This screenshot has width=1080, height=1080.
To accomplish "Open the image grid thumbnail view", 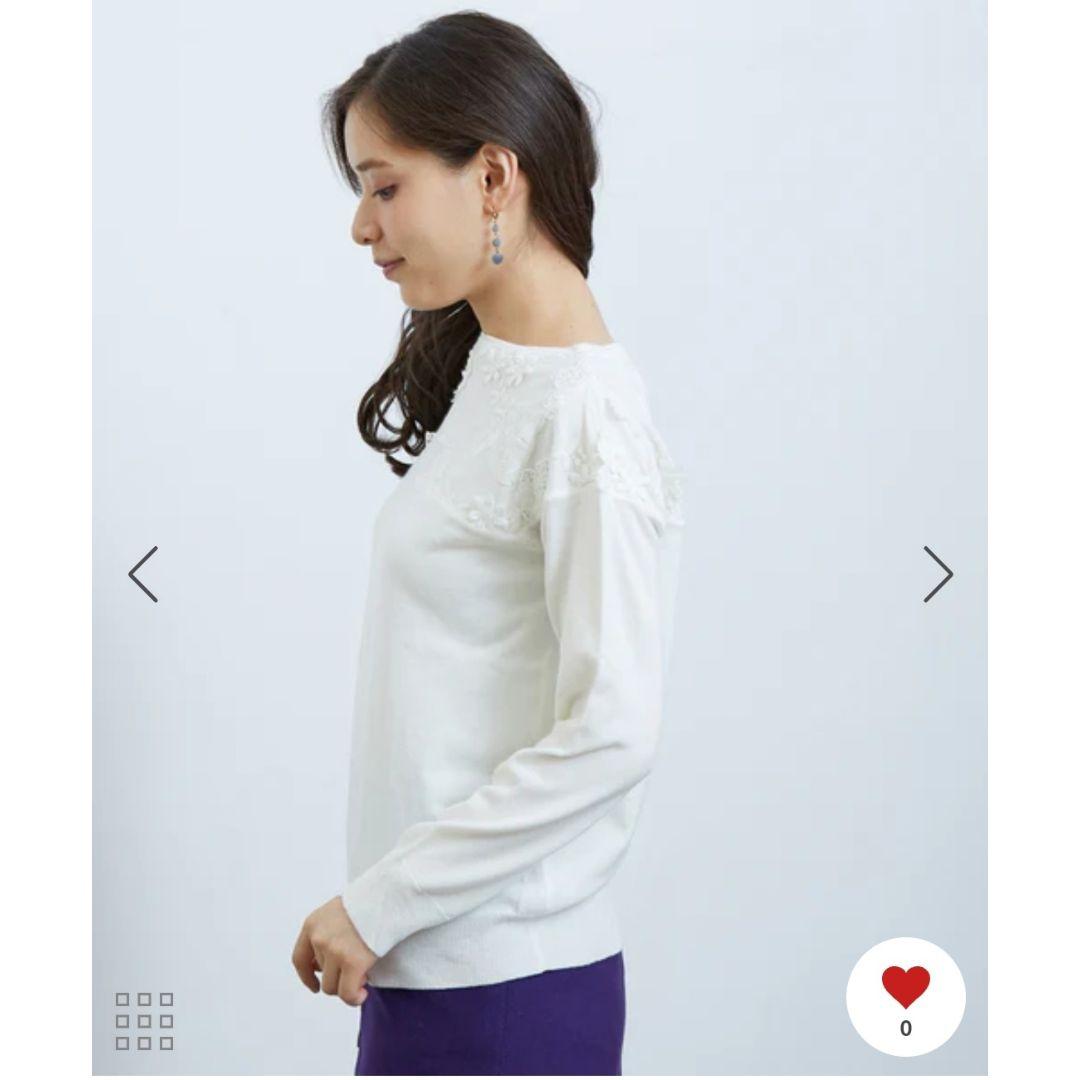I will click(145, 1021).
